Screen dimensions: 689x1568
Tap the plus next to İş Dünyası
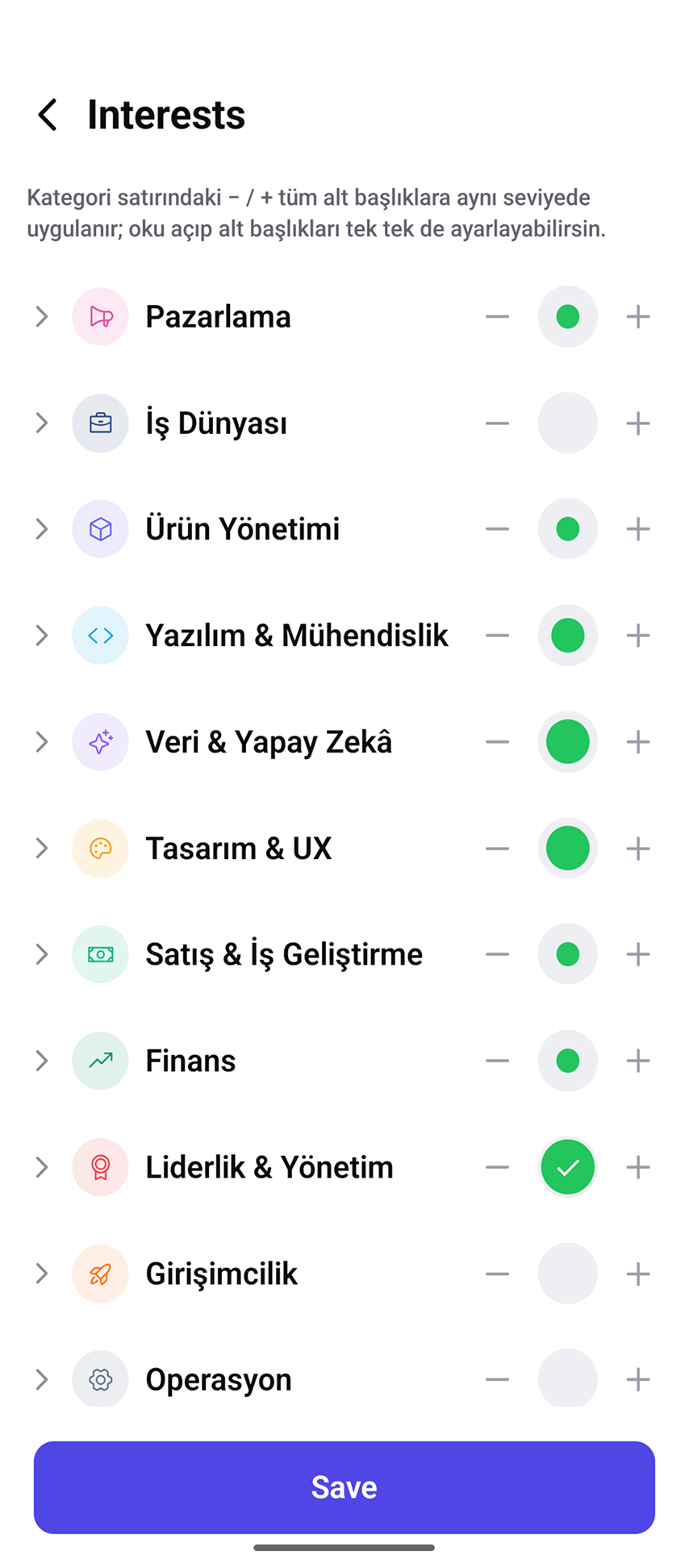tap(638, 423)
